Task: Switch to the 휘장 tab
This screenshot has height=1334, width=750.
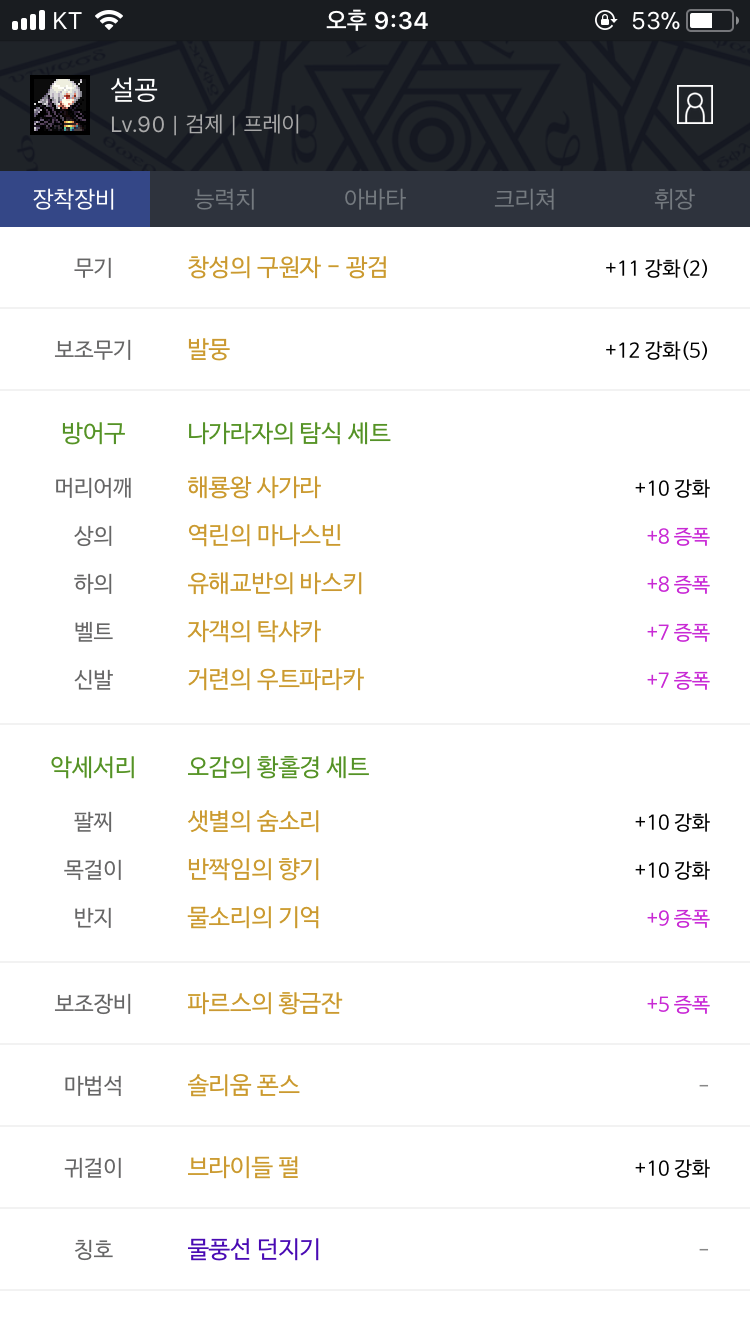Action: [x=675, y=199]
